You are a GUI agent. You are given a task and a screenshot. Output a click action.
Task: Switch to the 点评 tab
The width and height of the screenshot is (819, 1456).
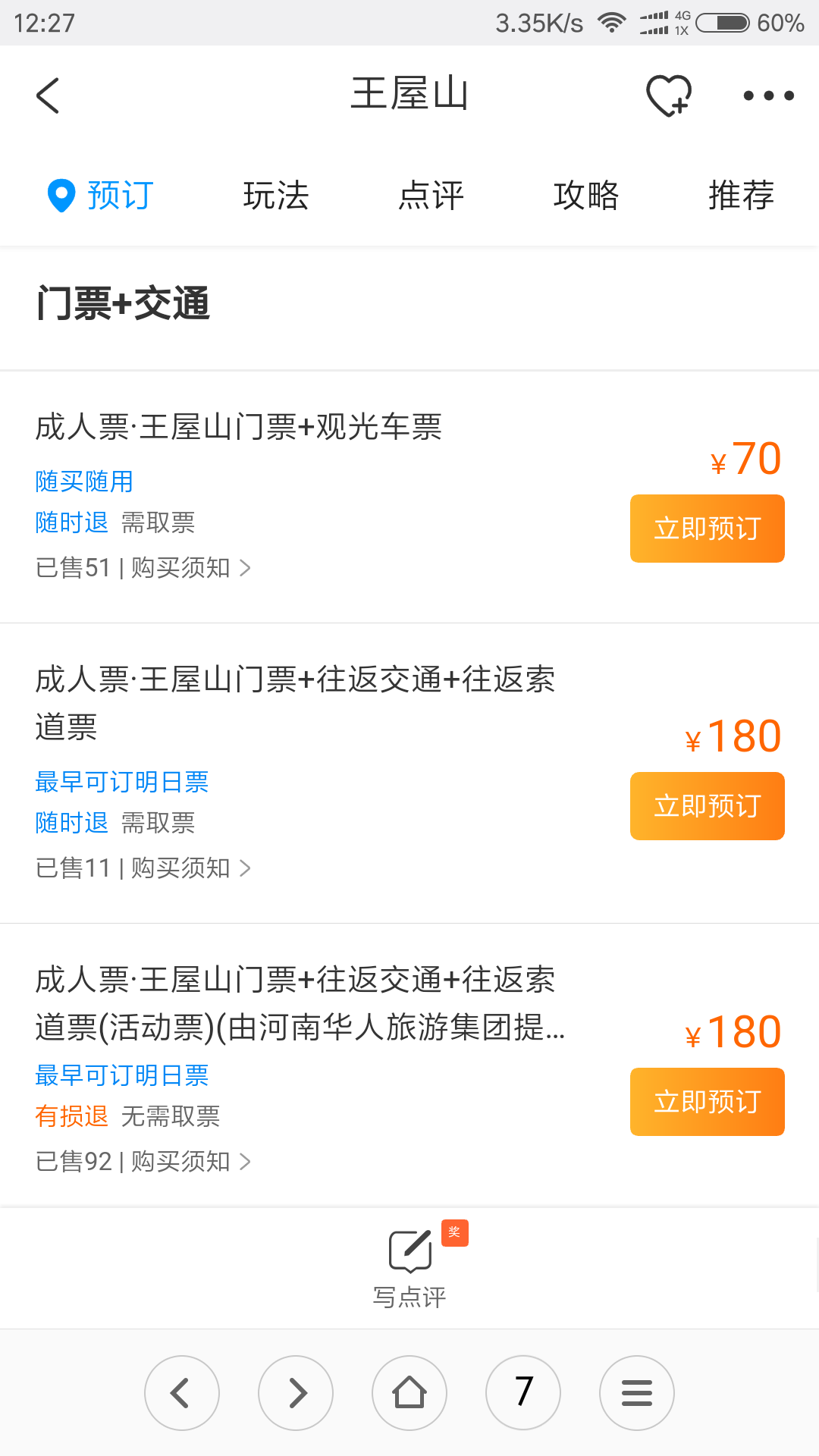[431, 196]
